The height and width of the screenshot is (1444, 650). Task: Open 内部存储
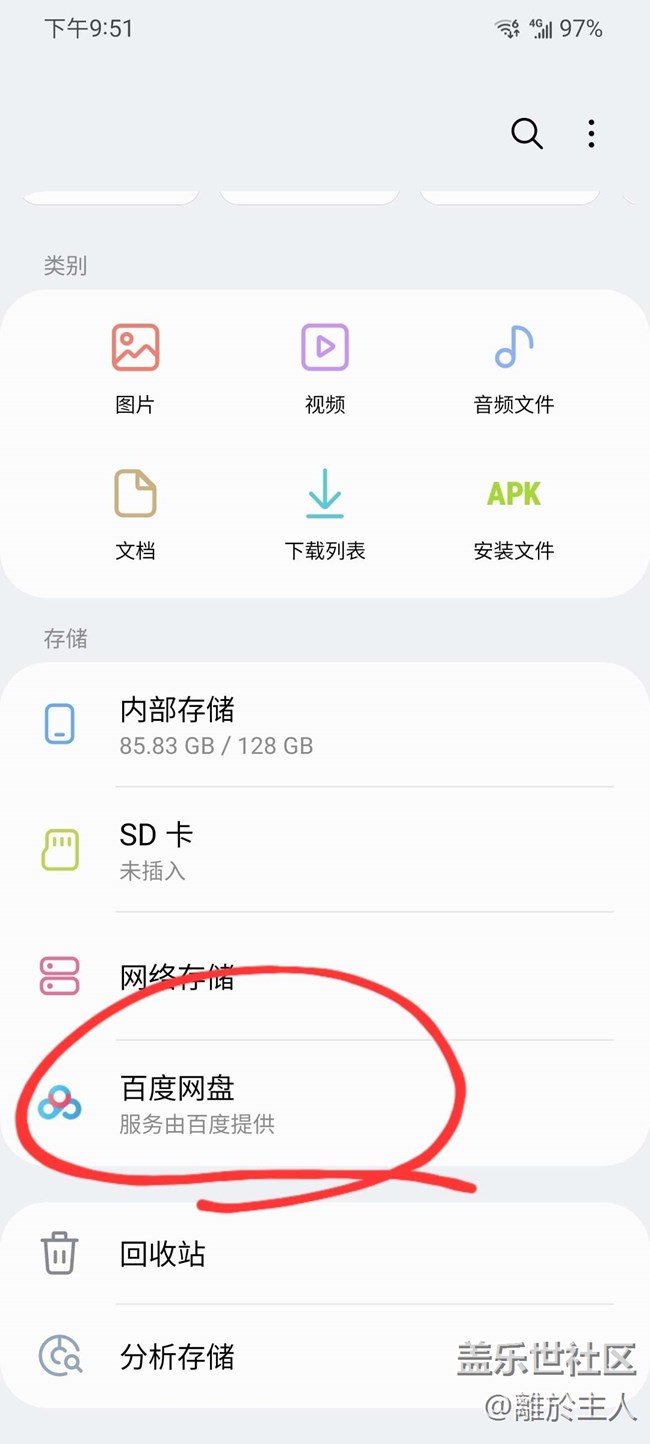tap(325, 725)
